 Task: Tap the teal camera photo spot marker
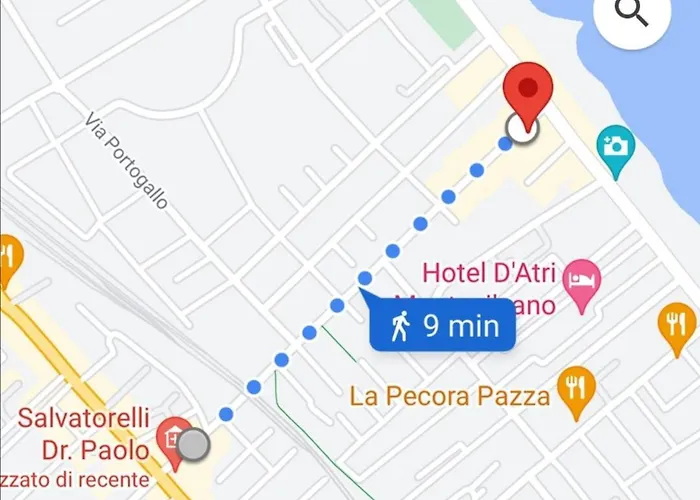[615, 148]
